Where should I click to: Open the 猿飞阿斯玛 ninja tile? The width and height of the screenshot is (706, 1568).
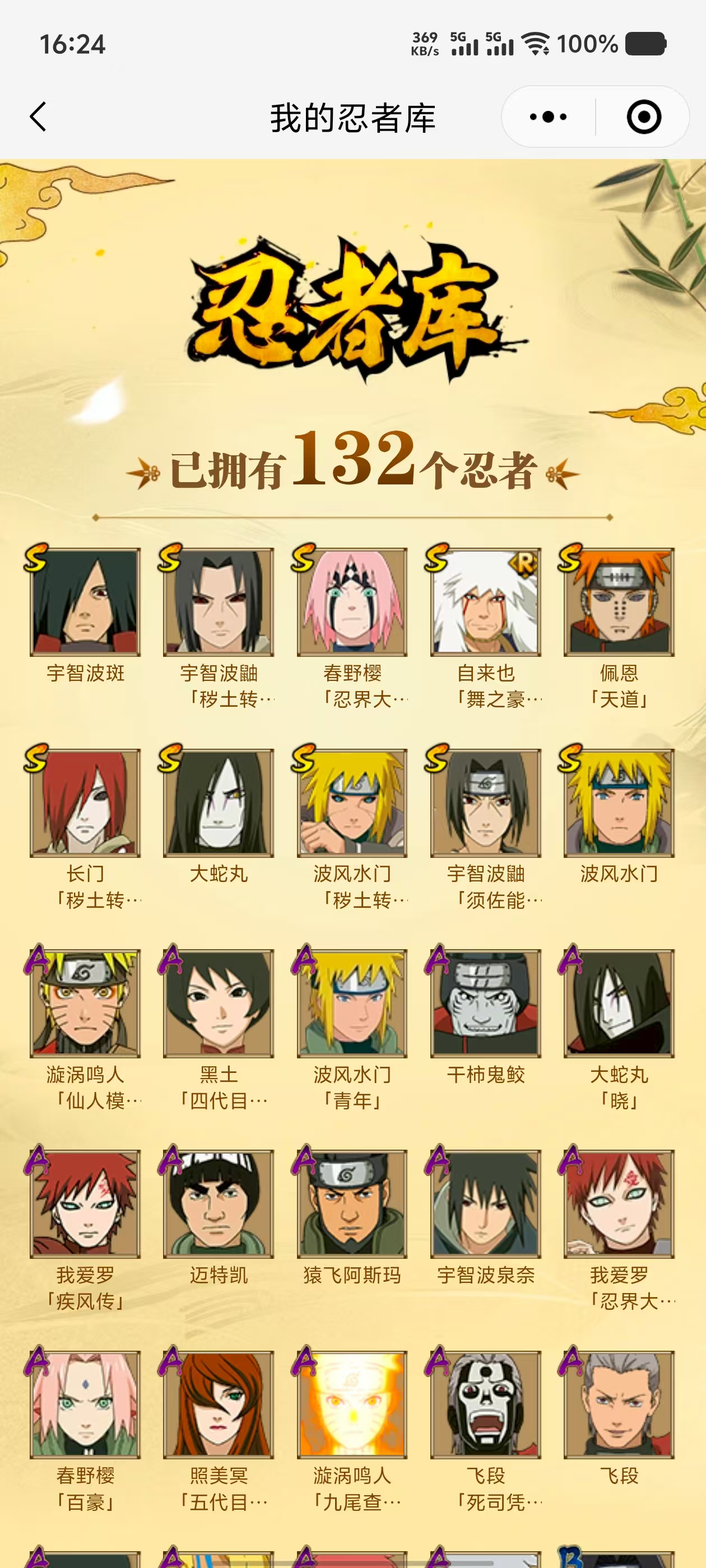352,1203
